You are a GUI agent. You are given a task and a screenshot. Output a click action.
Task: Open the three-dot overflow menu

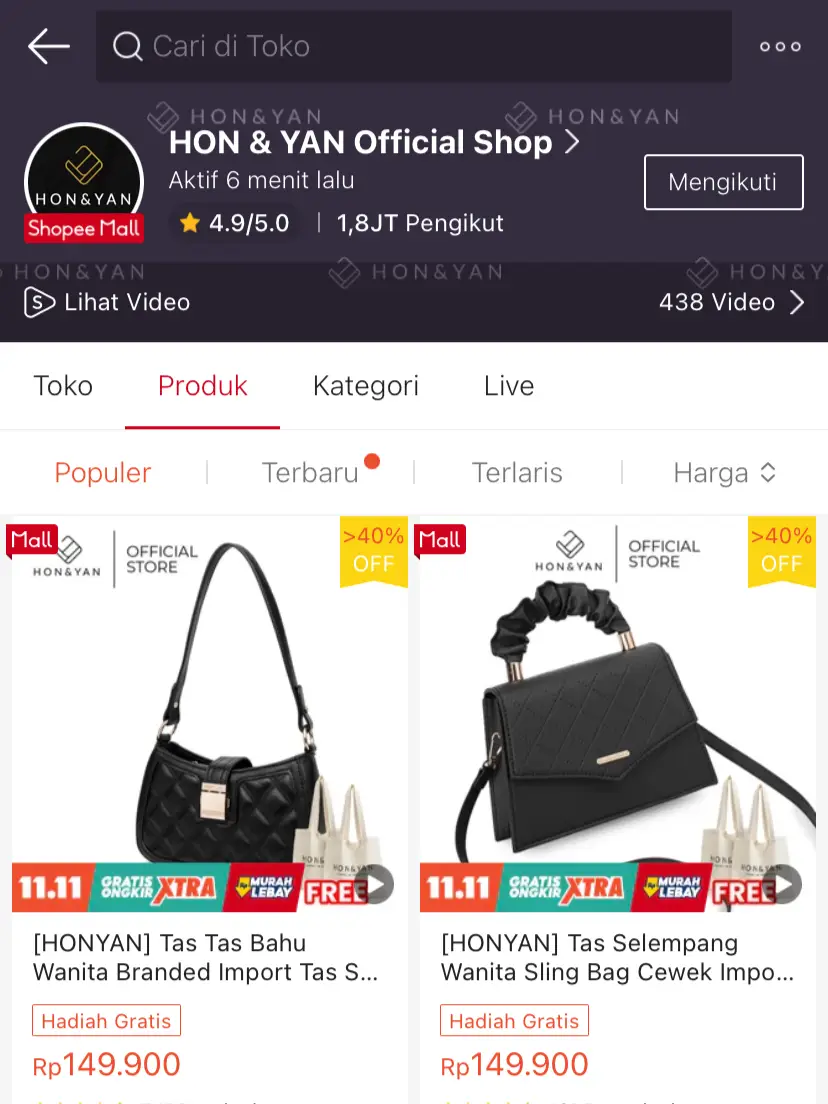pos(780,46)
